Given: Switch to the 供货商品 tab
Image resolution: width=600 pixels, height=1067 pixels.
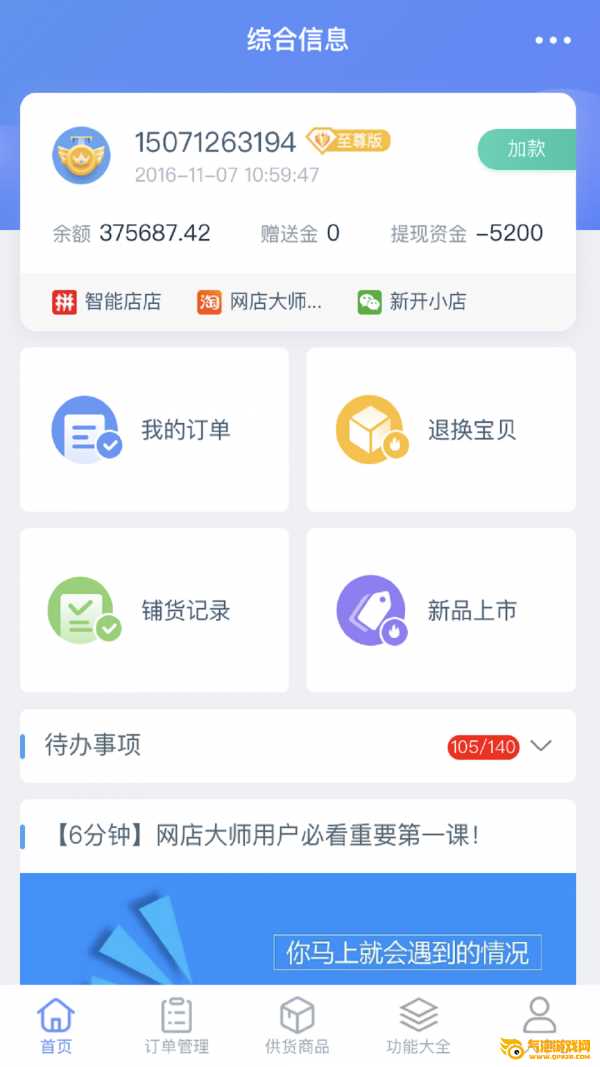Looking at the screenshot, I should click(x=297, y=1026).
